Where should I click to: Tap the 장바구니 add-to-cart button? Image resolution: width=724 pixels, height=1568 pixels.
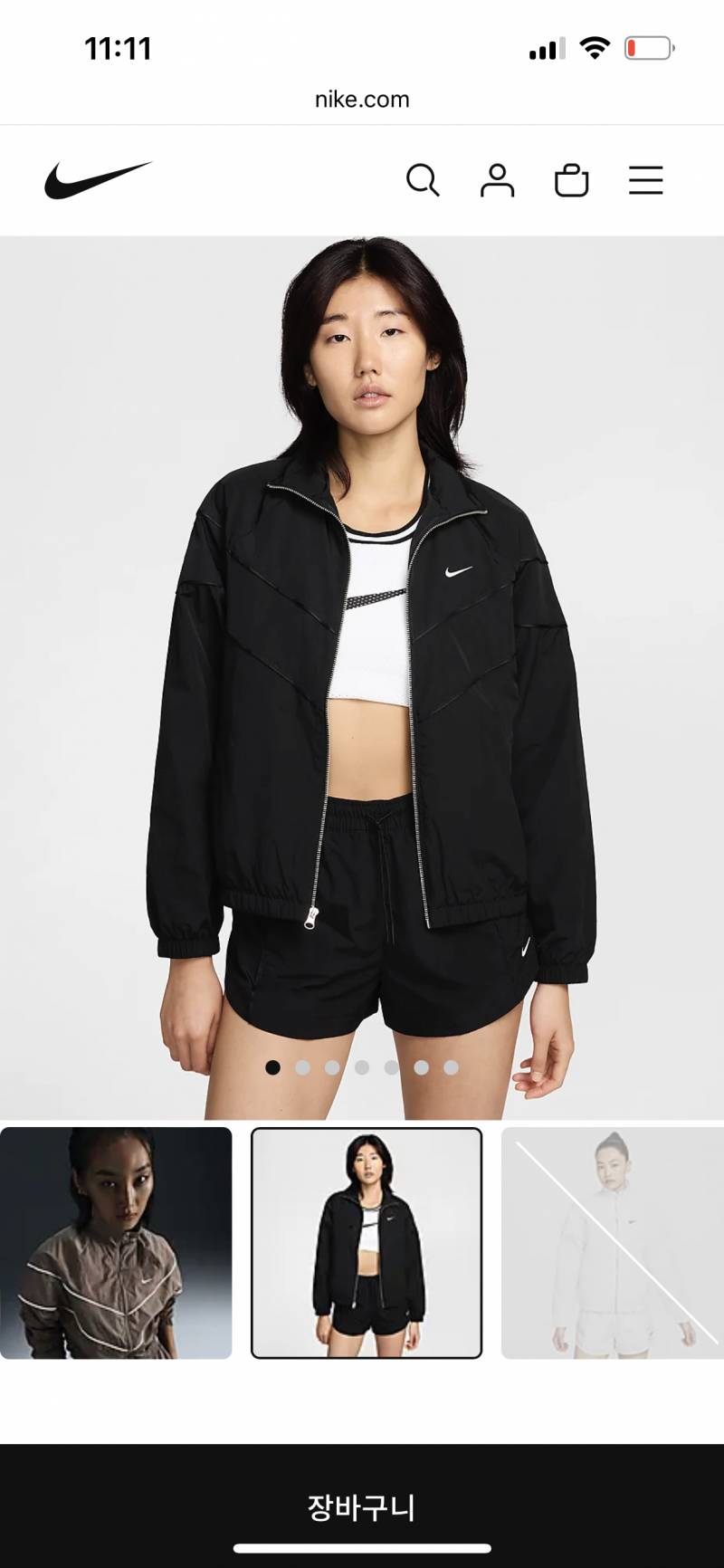362,1506
